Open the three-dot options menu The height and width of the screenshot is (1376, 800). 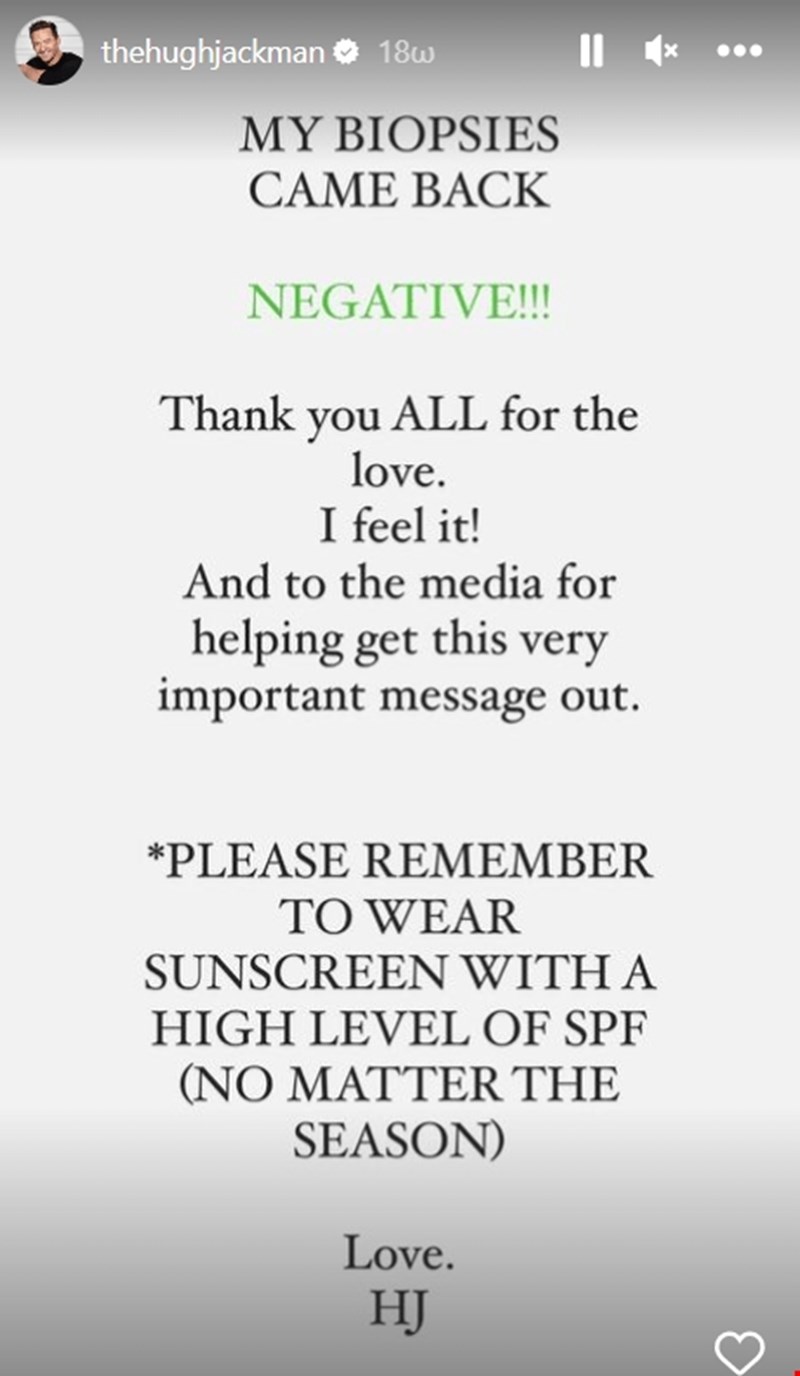(739, 51)
